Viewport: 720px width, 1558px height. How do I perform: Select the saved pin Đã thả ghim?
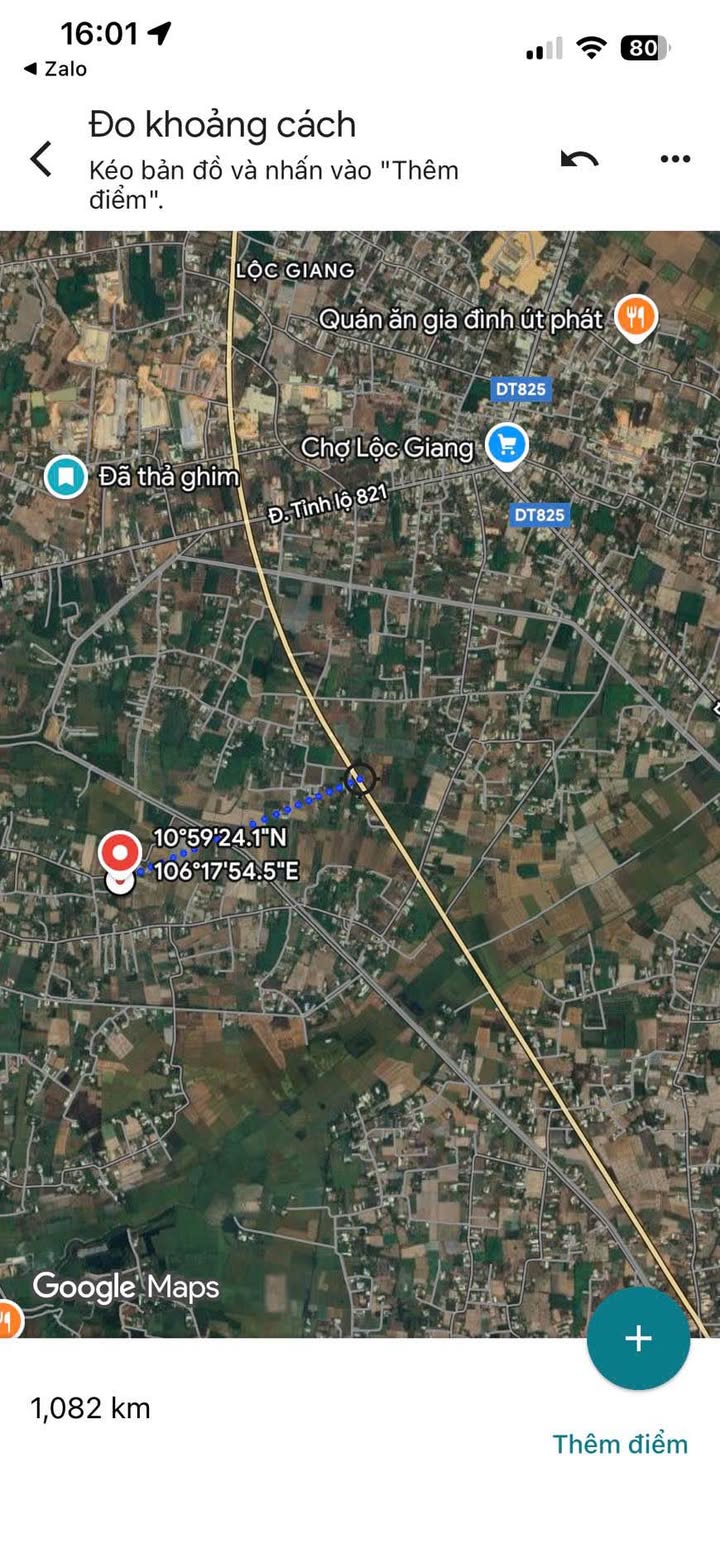[x=66, y=477]
